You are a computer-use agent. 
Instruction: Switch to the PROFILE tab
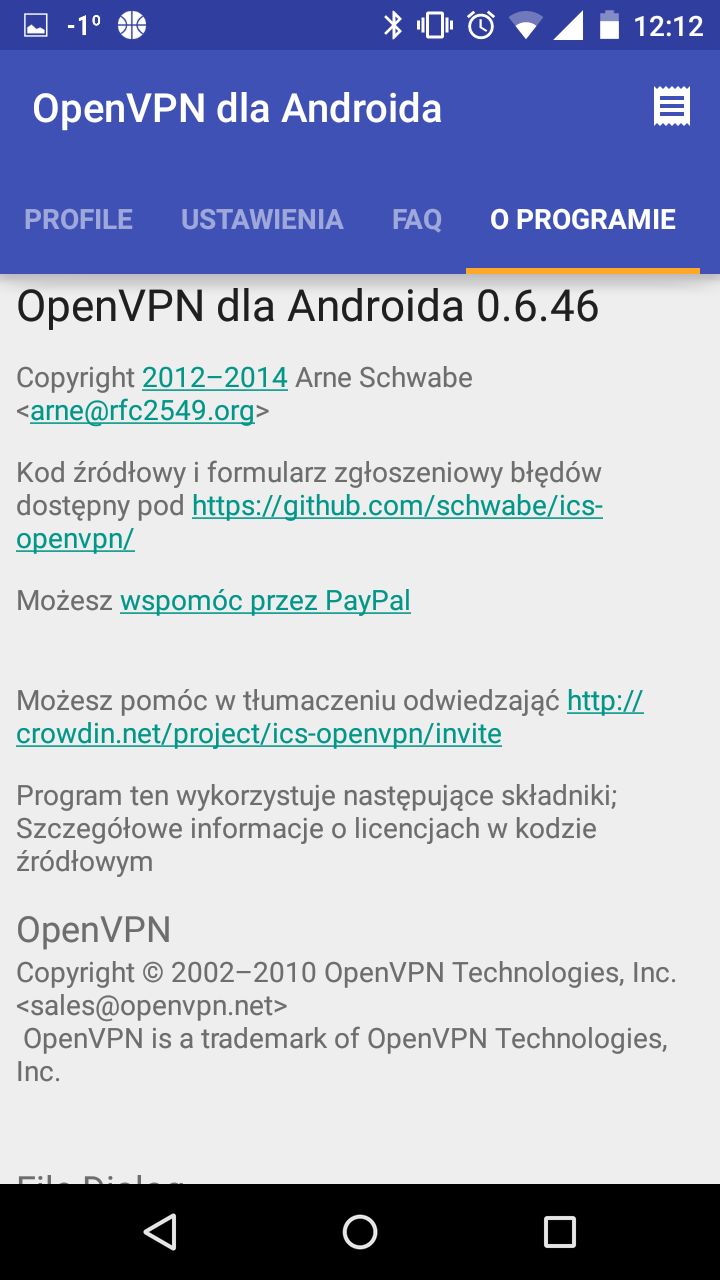[x=79, y=220]
